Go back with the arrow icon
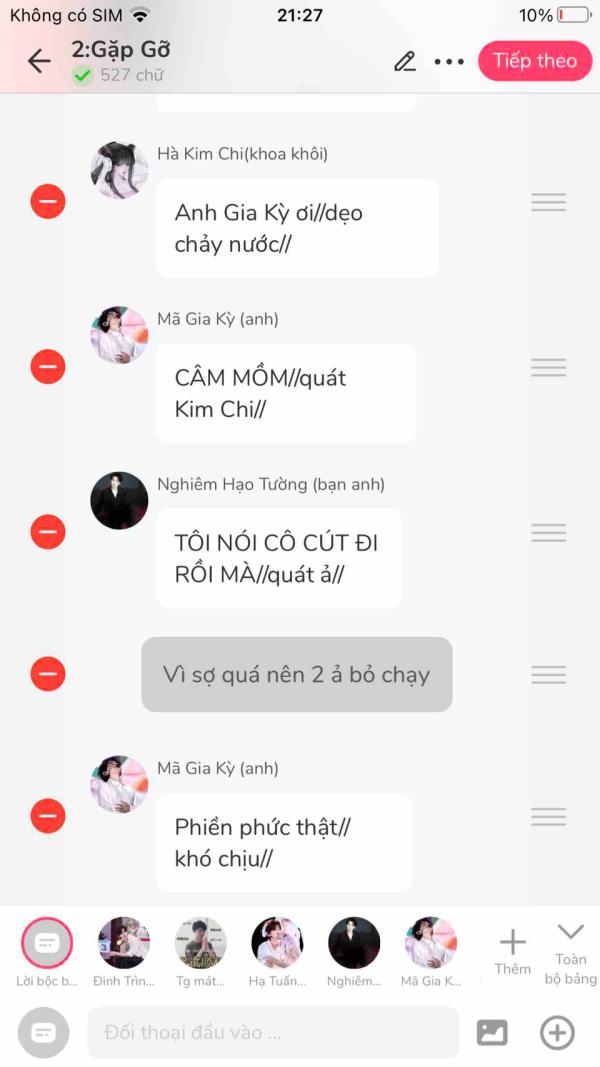Image resolution: width=600 pixels, height=1067 pixels. pos(39,61)
